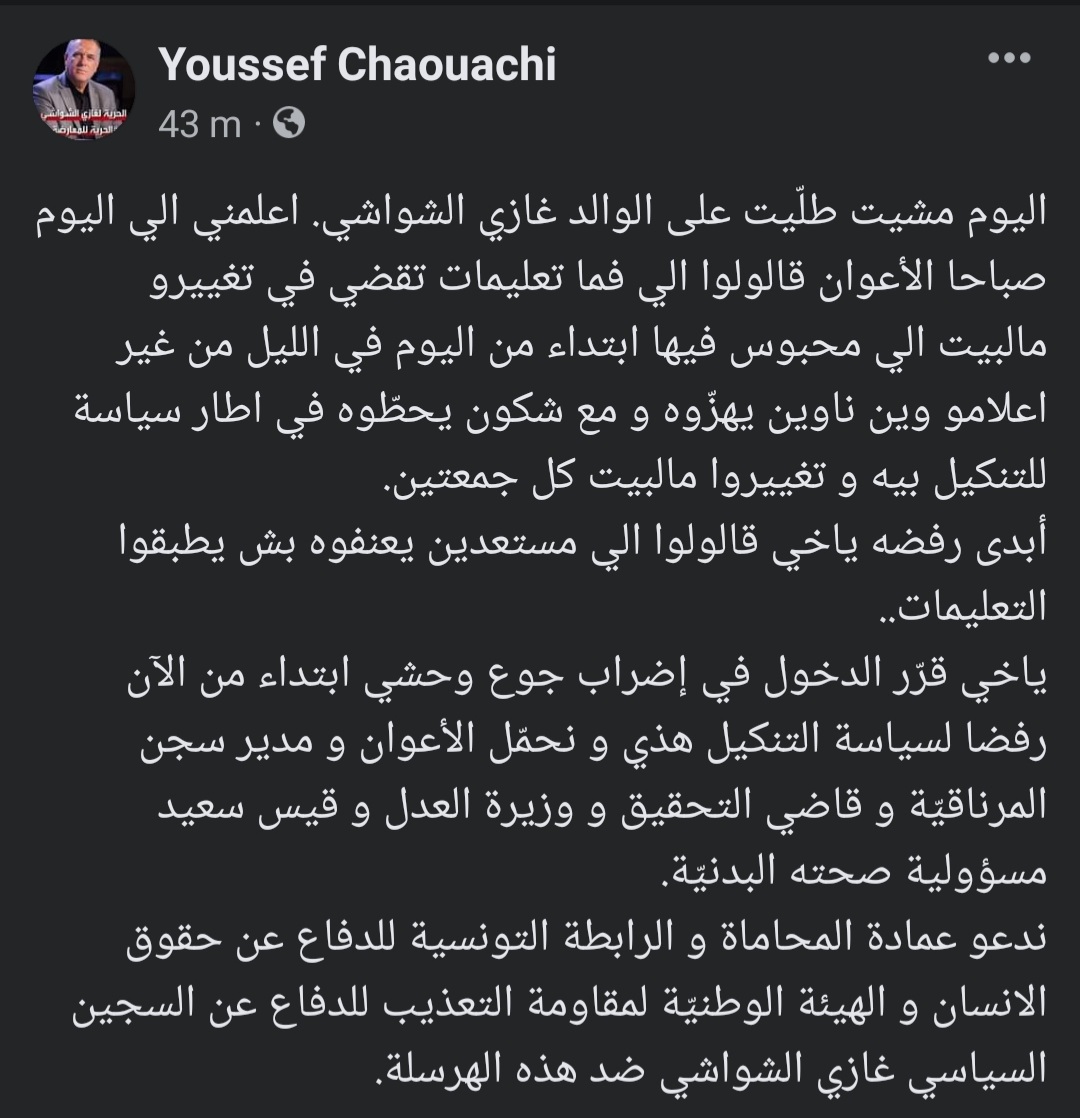1080x1118 pixels.
Task: Open the Youssef Chaouachi profile name link
Action: [x=357, y=66]
